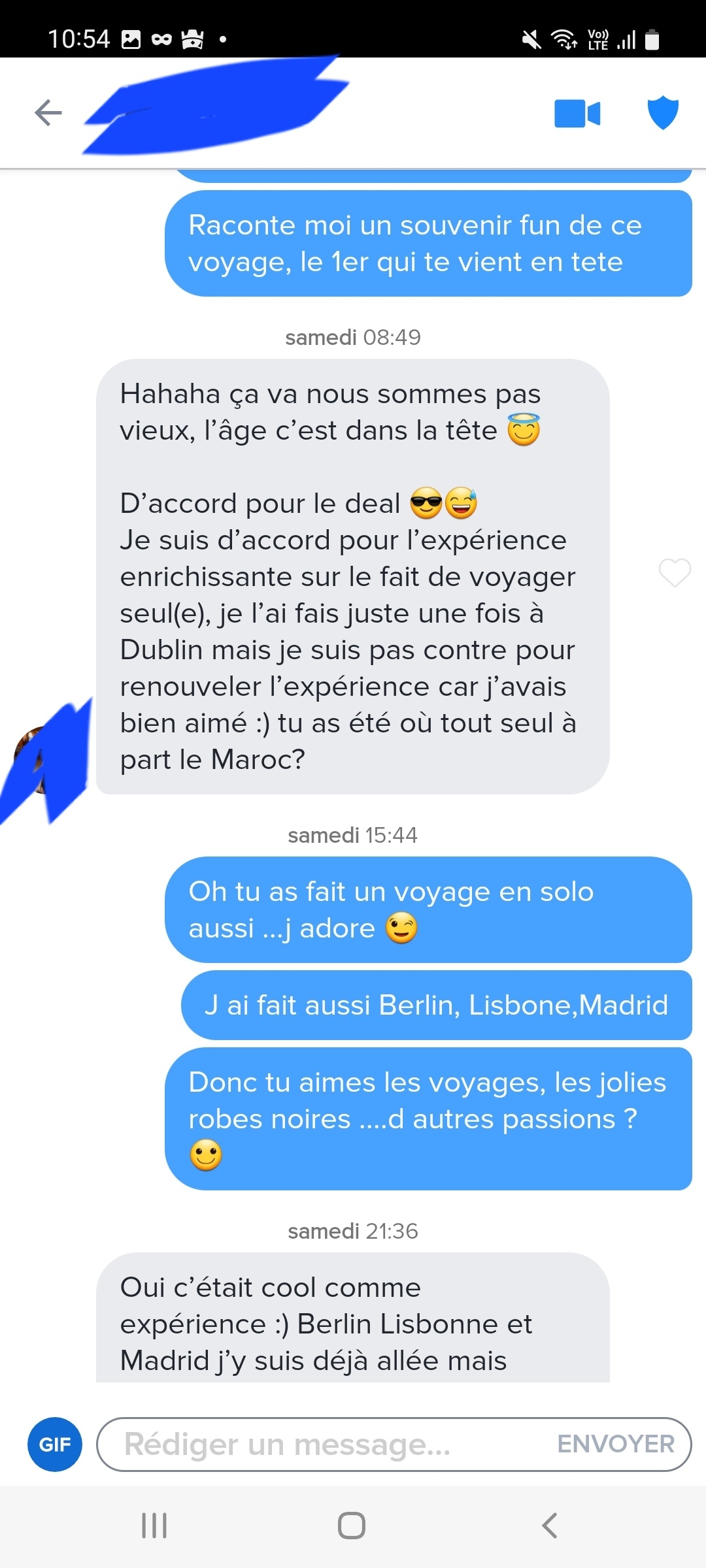Open the GIF picker
Screen dimensions: 706x1568
pos(55,1444)
